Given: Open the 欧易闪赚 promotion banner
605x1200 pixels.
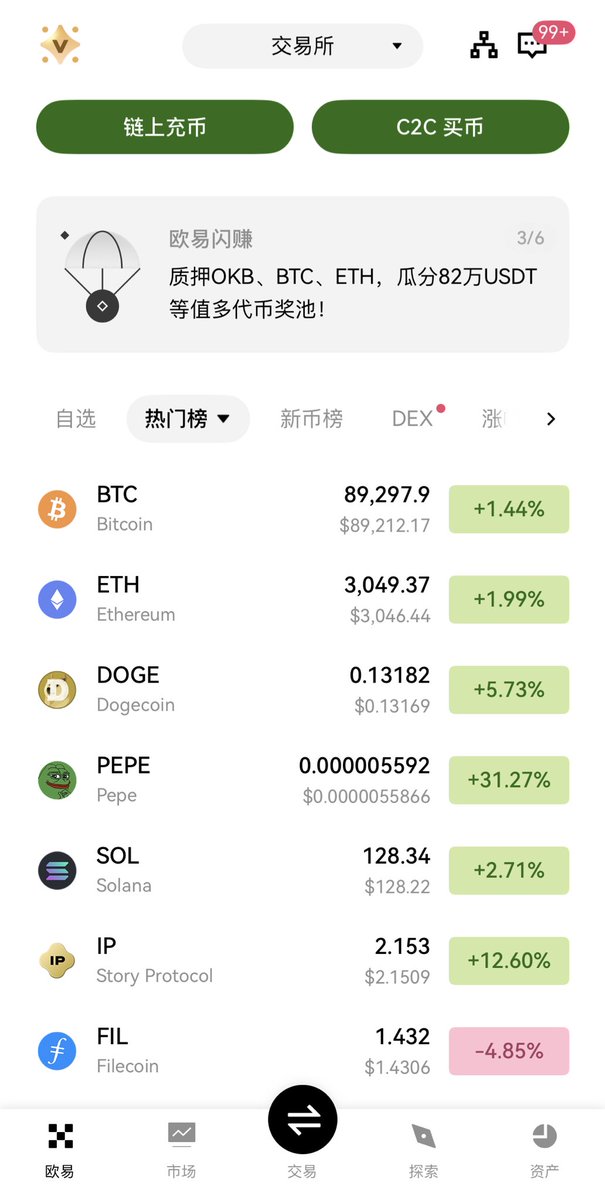Looking at the screenshot, I should (302, 274).
